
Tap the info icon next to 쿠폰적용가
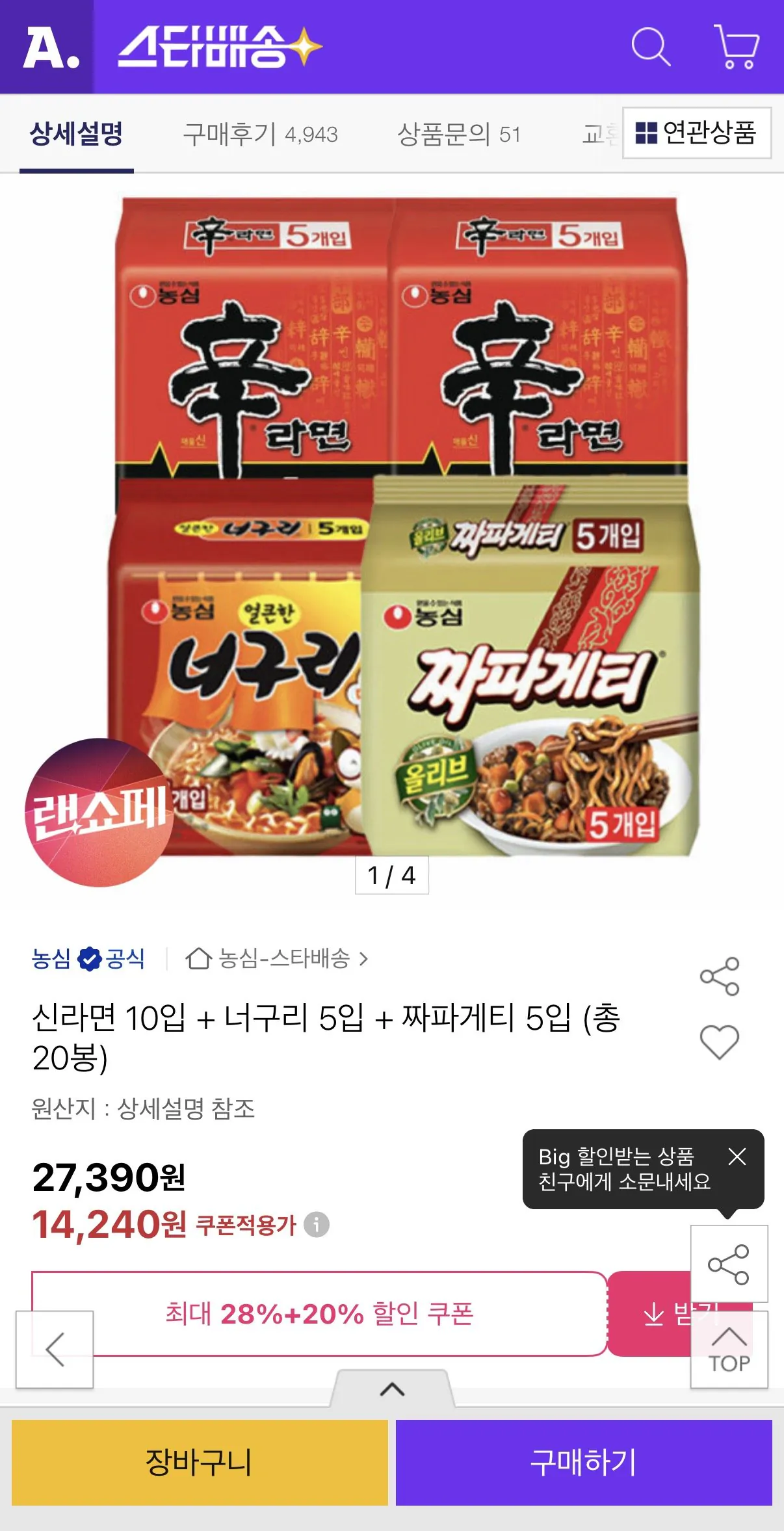tap(317, 1225)
